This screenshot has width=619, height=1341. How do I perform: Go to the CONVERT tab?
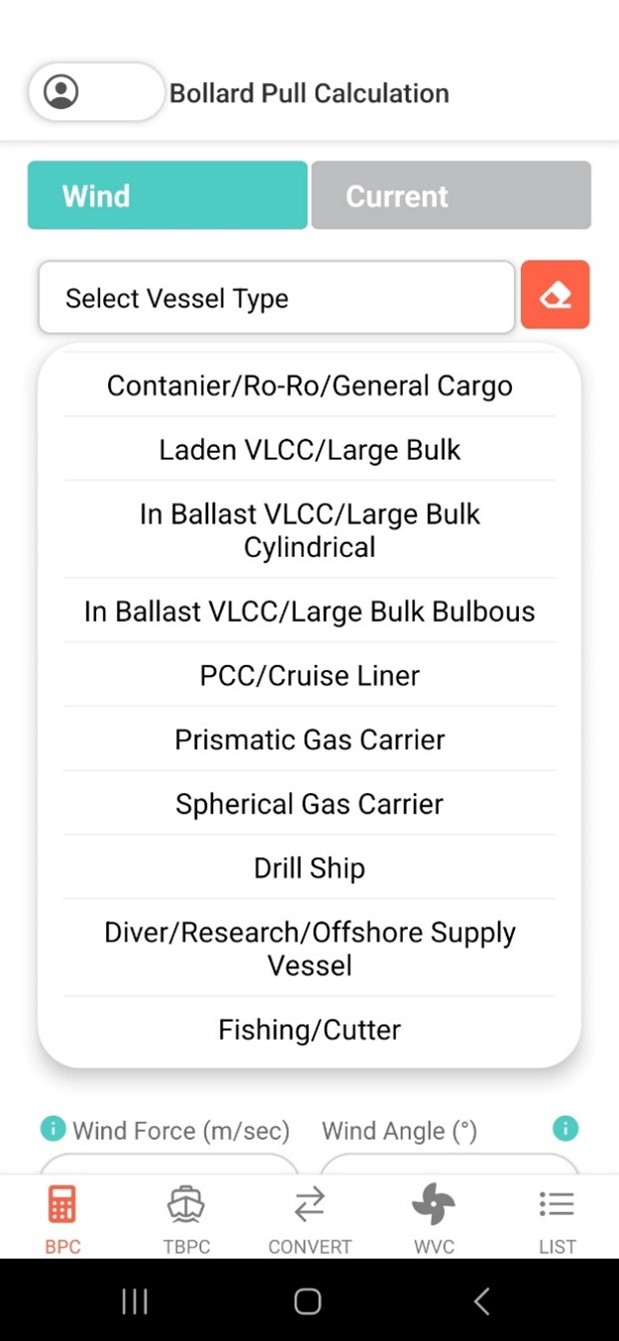coord(309,1218)
